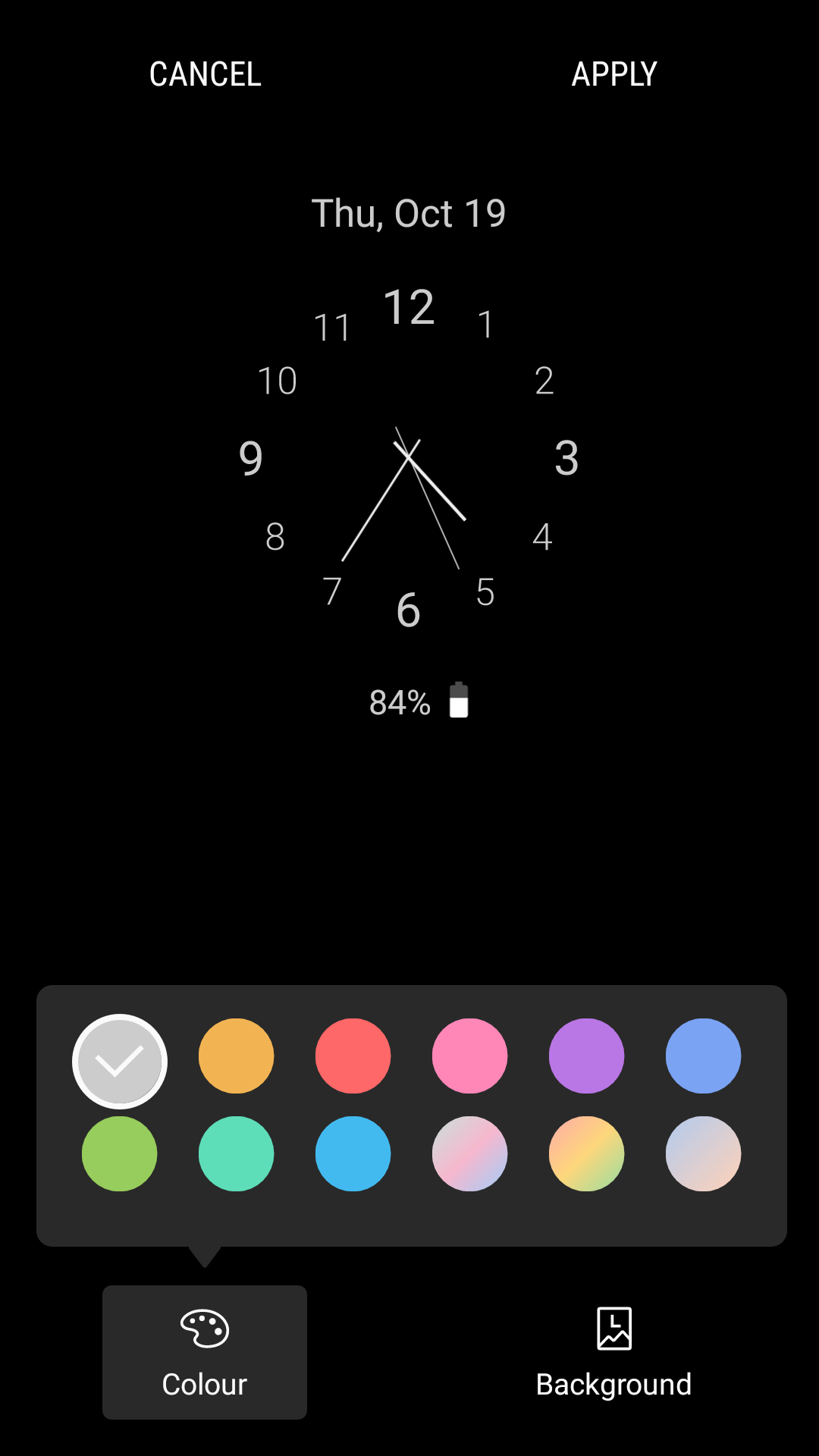Screen dimensions: 819x1456
Task: Choose the red colour swatch
Action: (353, 1056)
